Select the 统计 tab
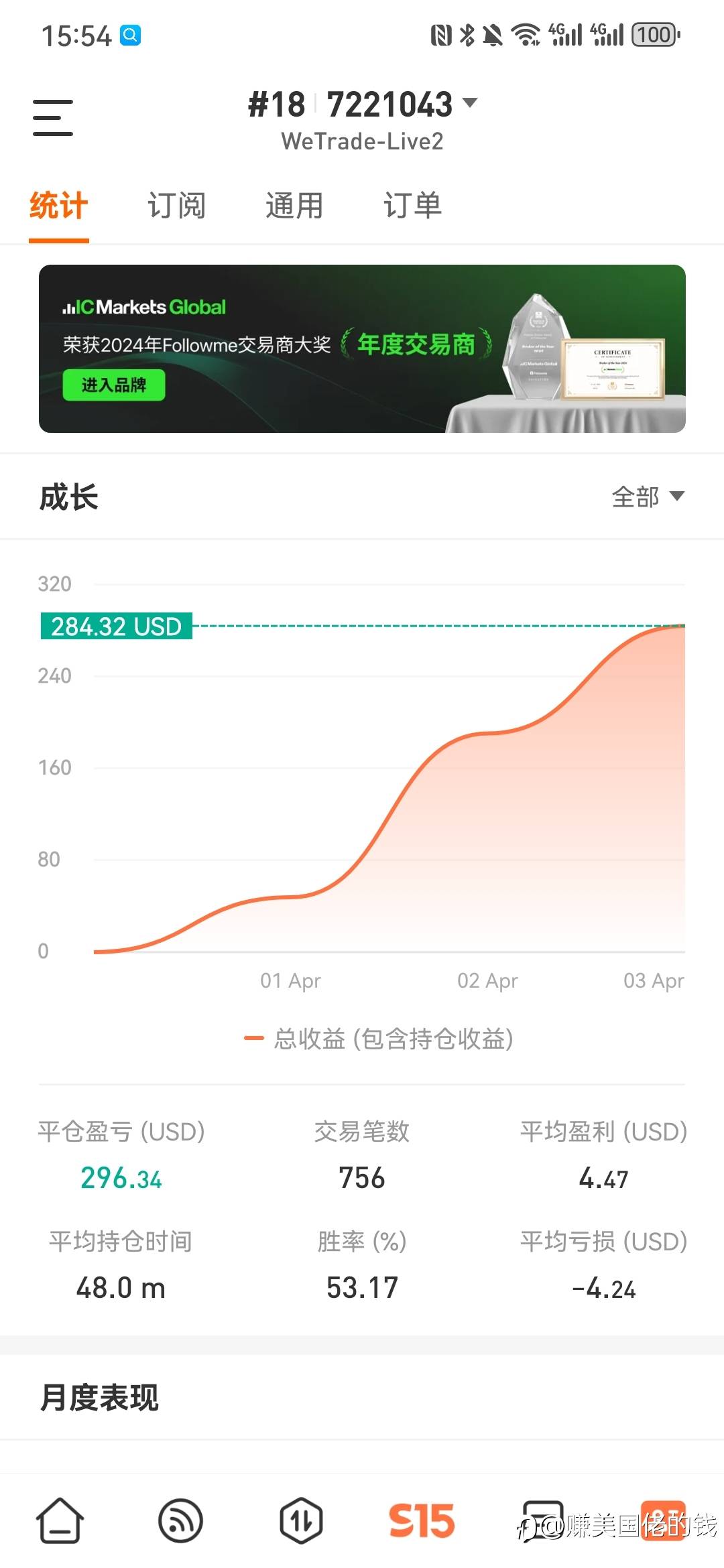 [x=59, y=205]
